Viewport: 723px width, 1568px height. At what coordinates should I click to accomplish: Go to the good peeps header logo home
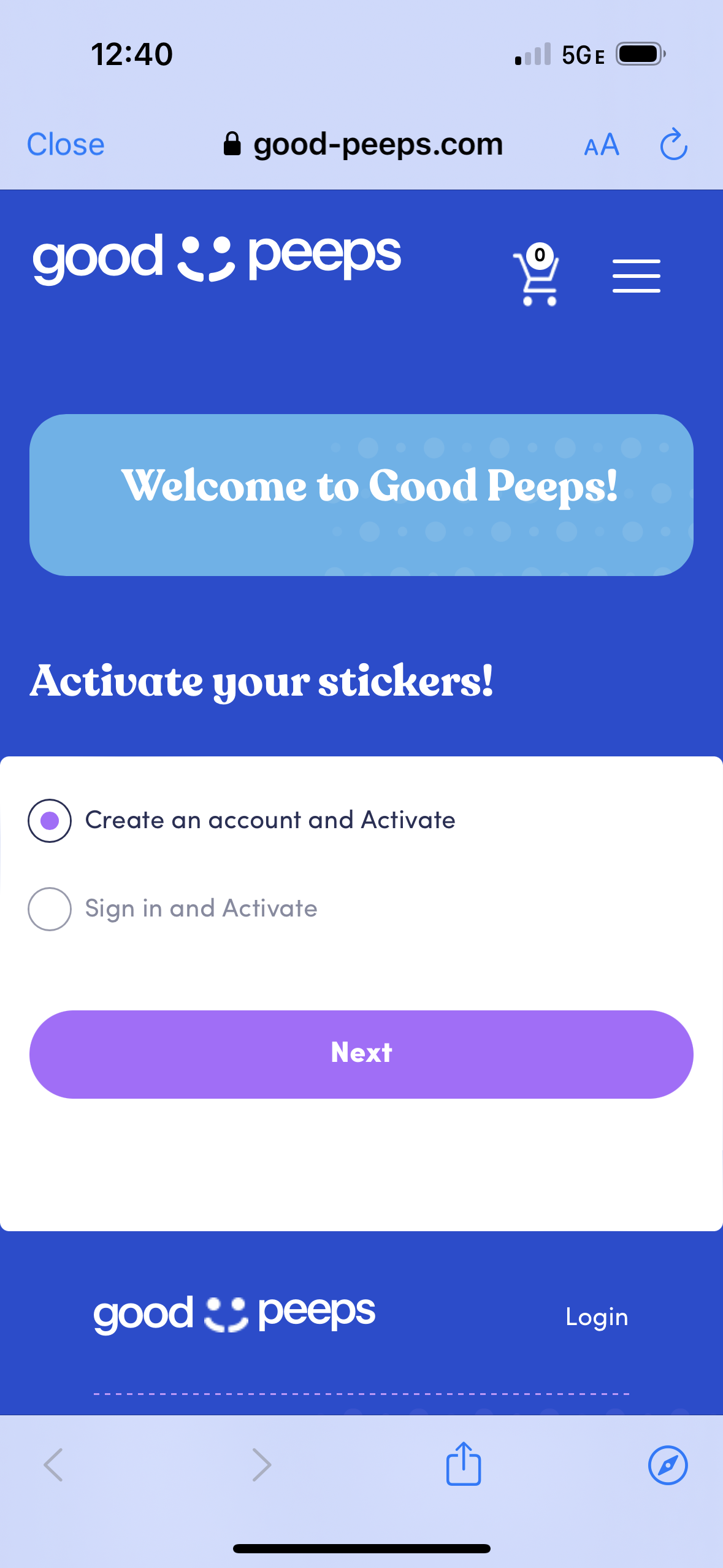point(216,258)
